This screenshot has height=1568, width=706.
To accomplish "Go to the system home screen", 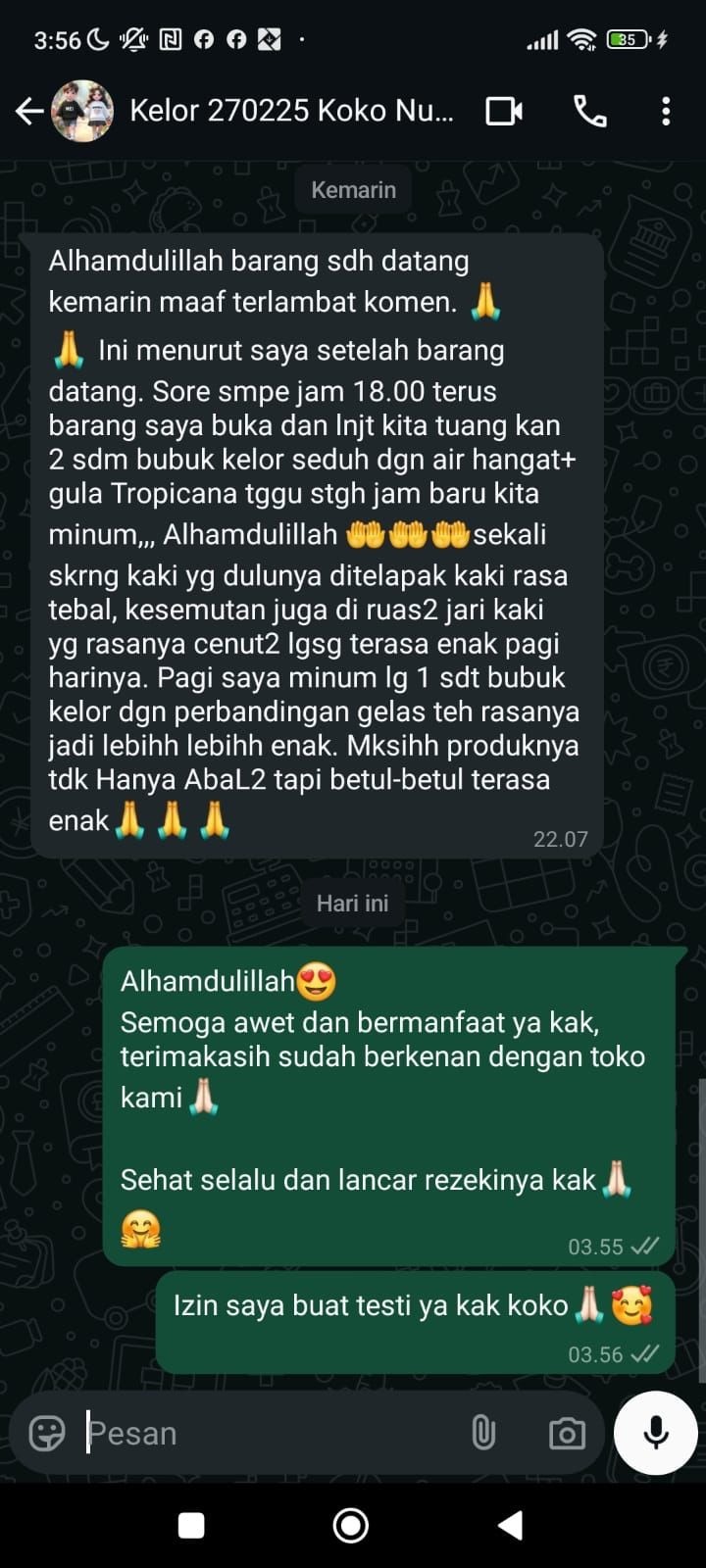I will tap(351, 1525).
